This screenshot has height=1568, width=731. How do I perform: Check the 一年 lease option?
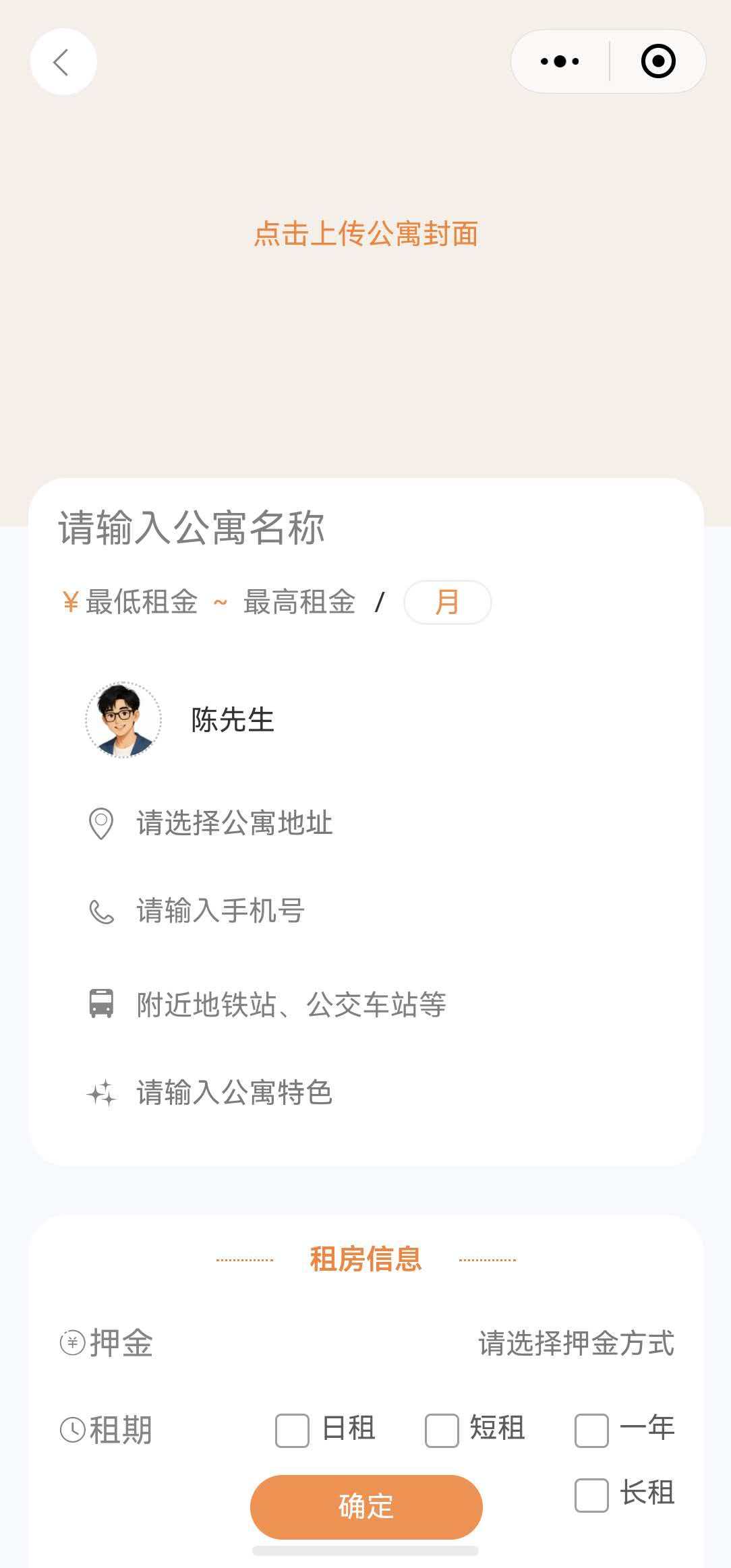tap(591, 1430)
